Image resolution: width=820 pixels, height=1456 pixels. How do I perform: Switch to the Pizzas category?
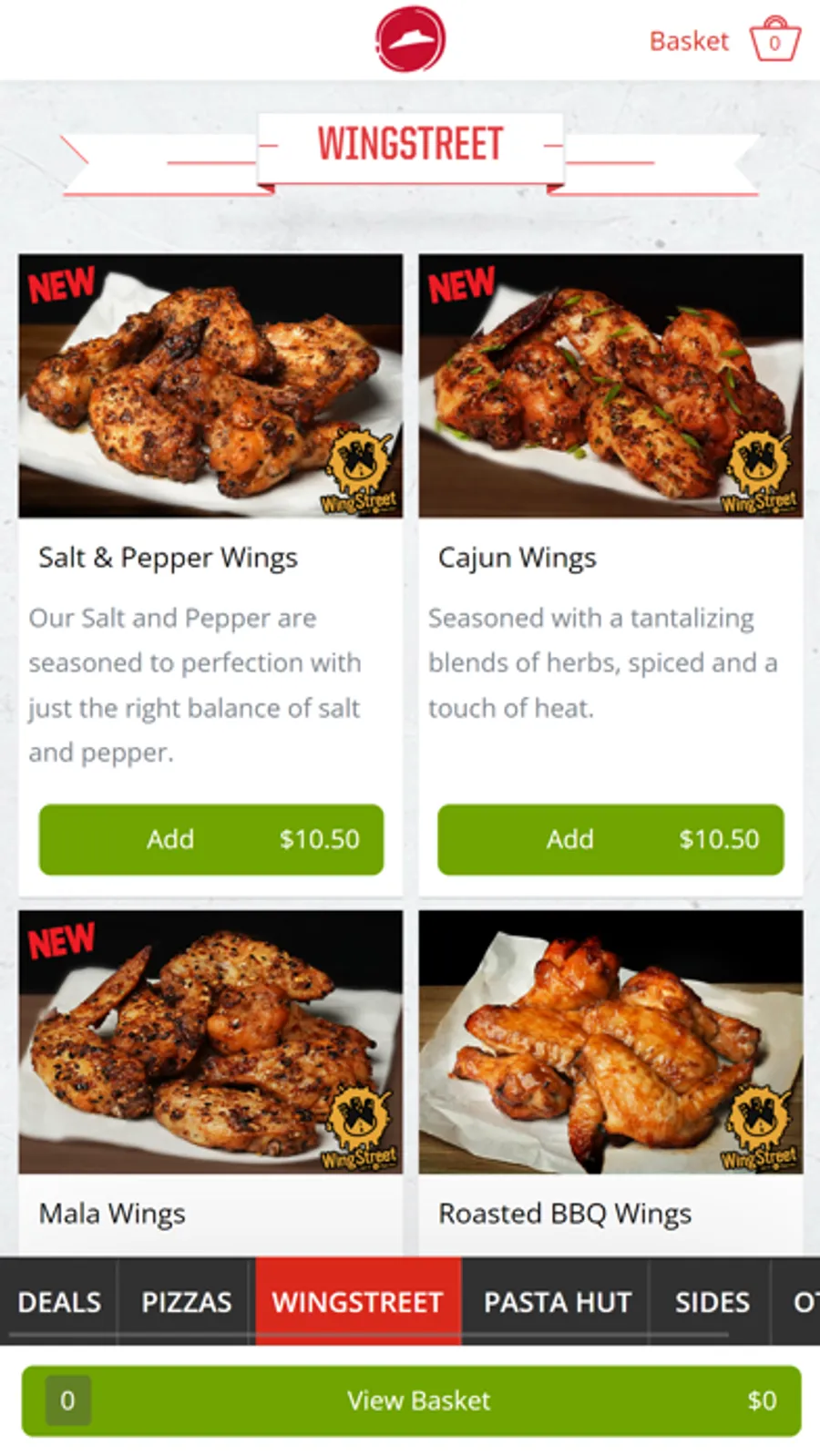click(x=187, y=1301)
